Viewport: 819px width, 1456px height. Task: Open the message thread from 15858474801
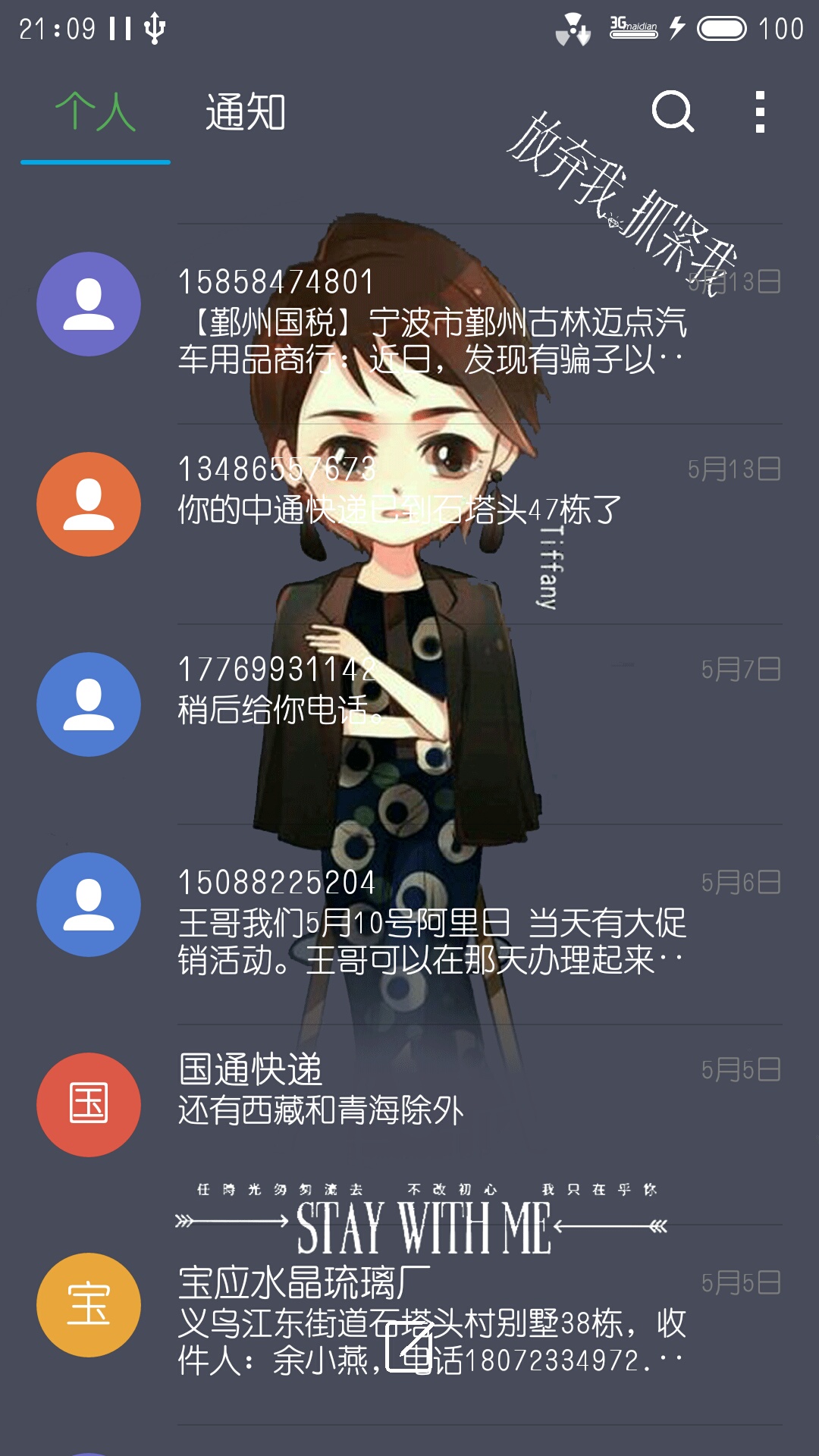click(x=432, y=322)
